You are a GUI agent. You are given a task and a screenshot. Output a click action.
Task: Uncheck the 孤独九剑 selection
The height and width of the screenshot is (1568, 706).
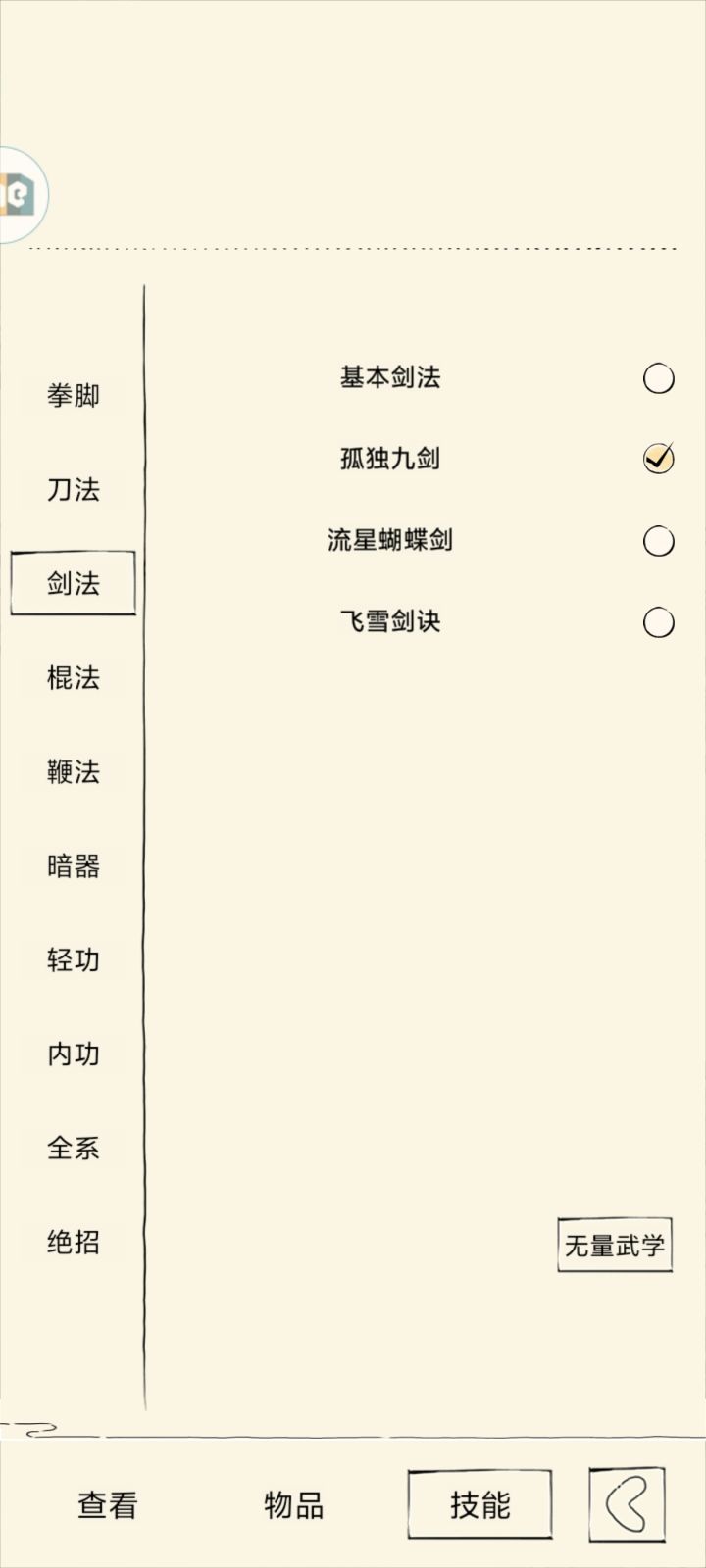[658, 458]
